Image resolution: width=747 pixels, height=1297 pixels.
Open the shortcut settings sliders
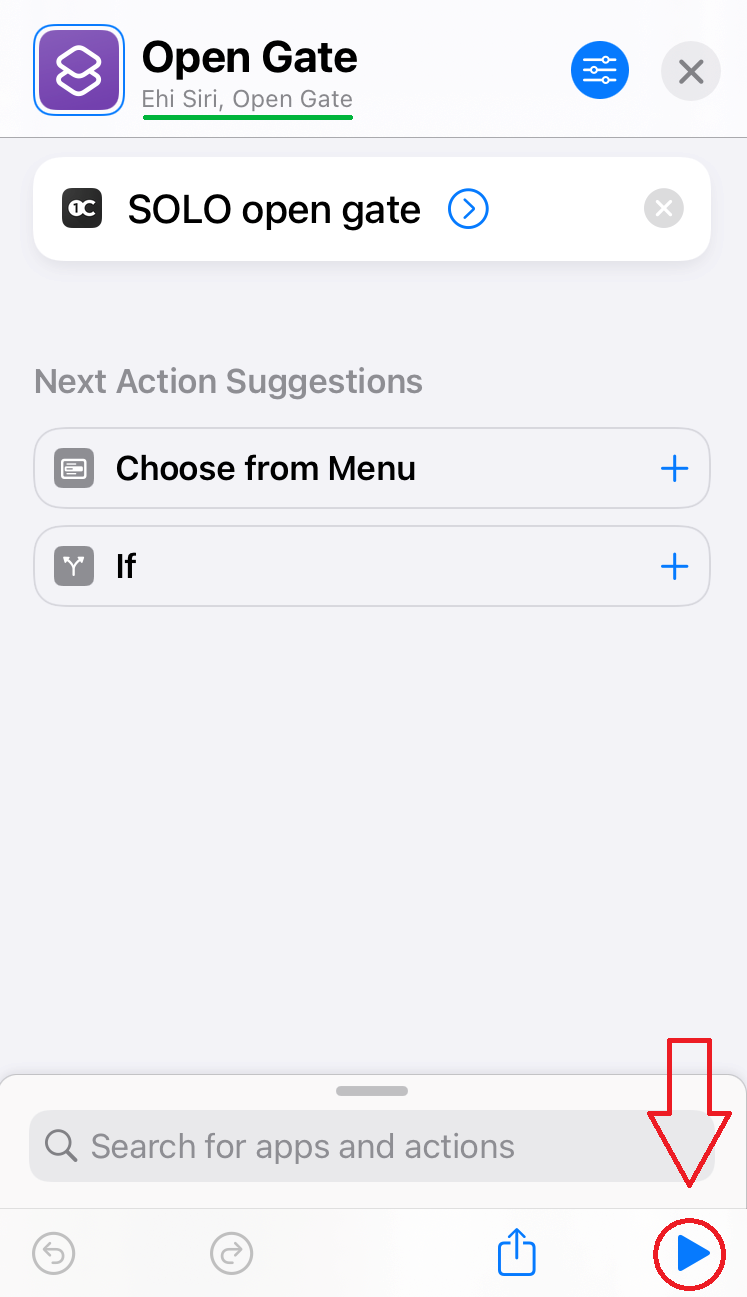point(599,71)
